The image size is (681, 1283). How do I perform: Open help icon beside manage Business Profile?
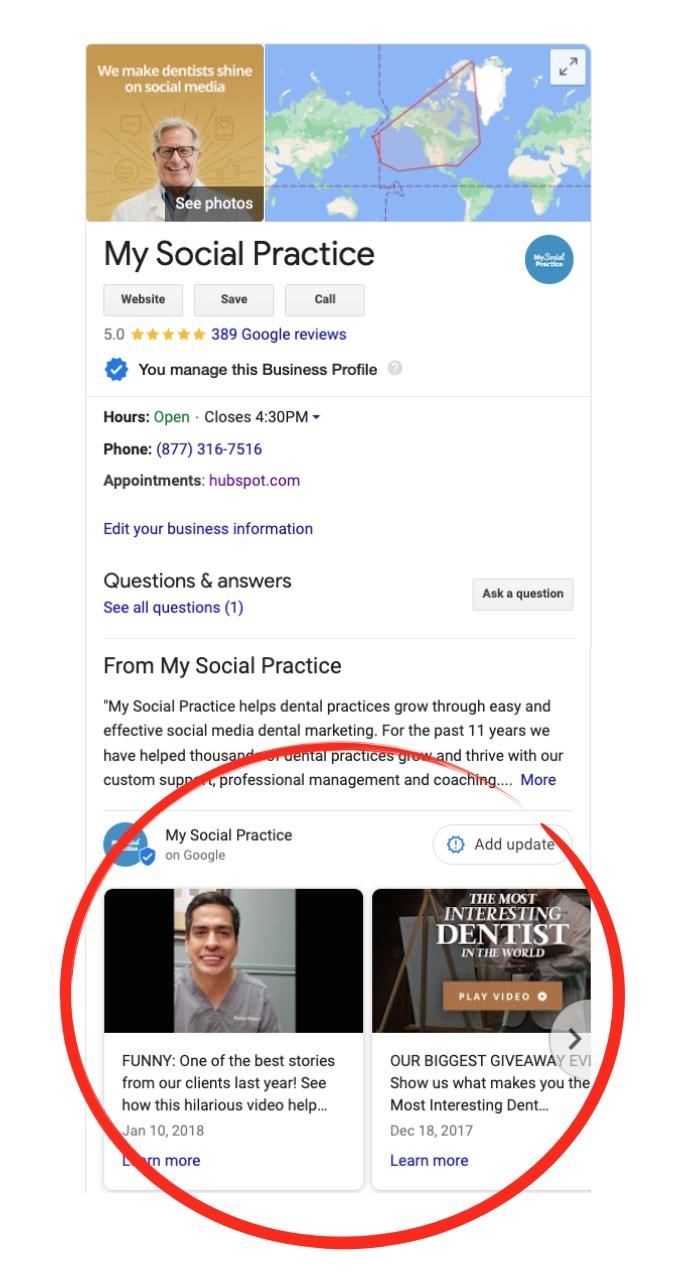coord(395,368)
